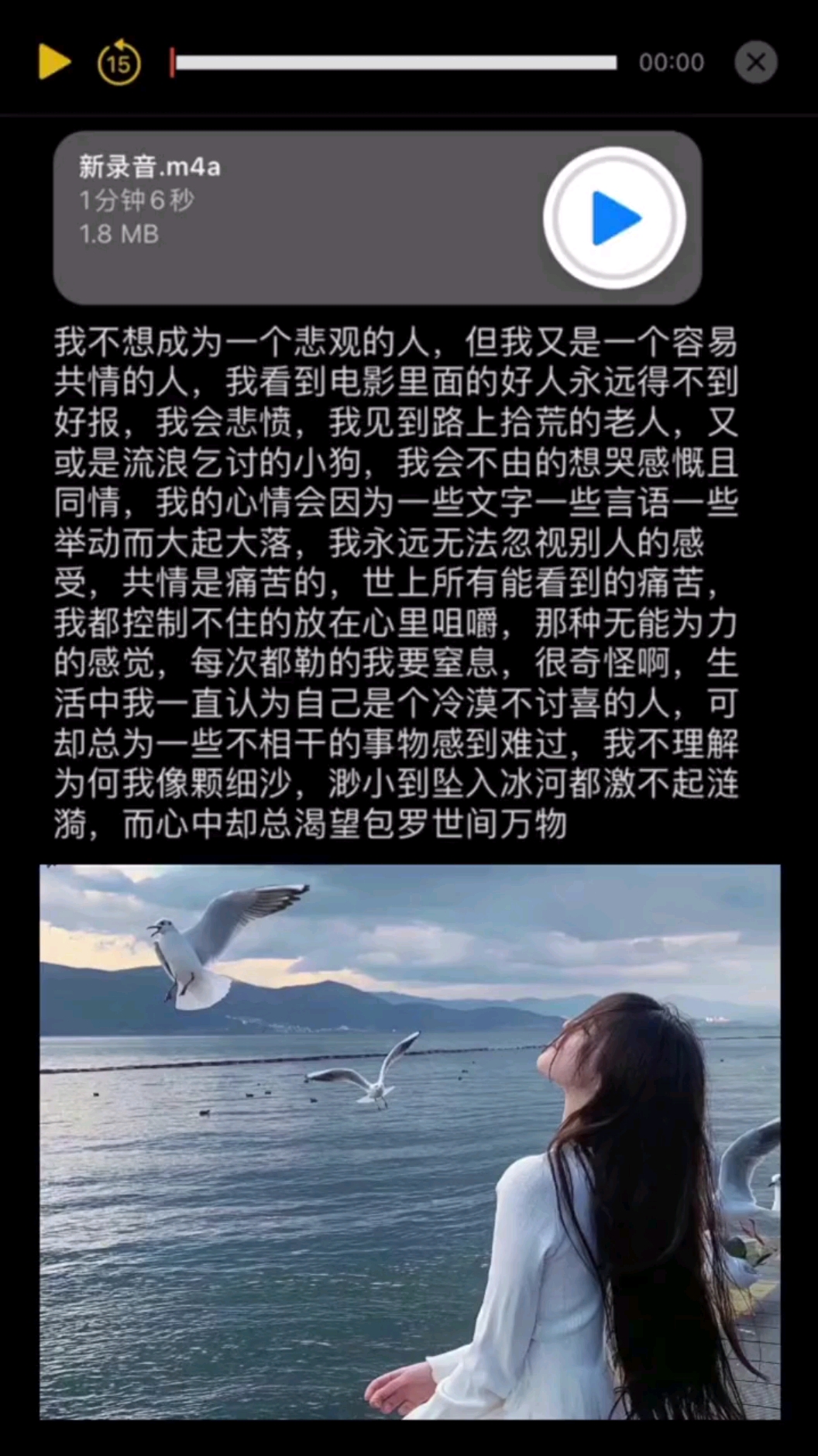This screenshot has width=818, height=1456.
Task: Close the audio player bar
Action: click(755, 62)
